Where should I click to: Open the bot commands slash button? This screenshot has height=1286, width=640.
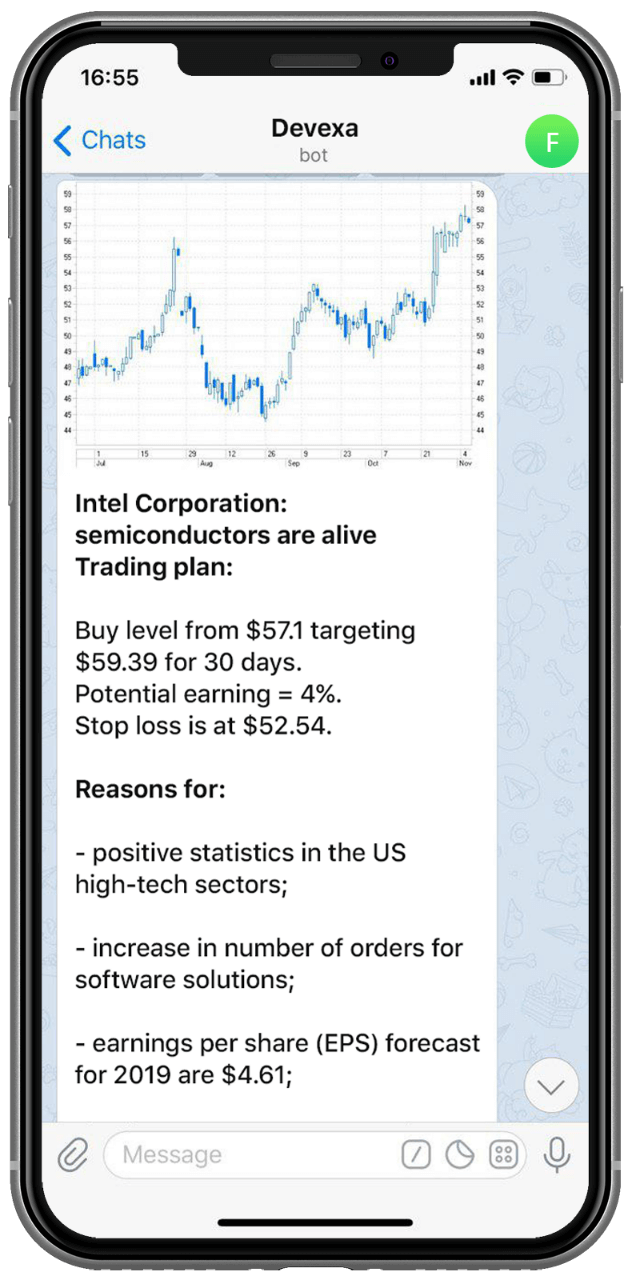click(416, 1156)
